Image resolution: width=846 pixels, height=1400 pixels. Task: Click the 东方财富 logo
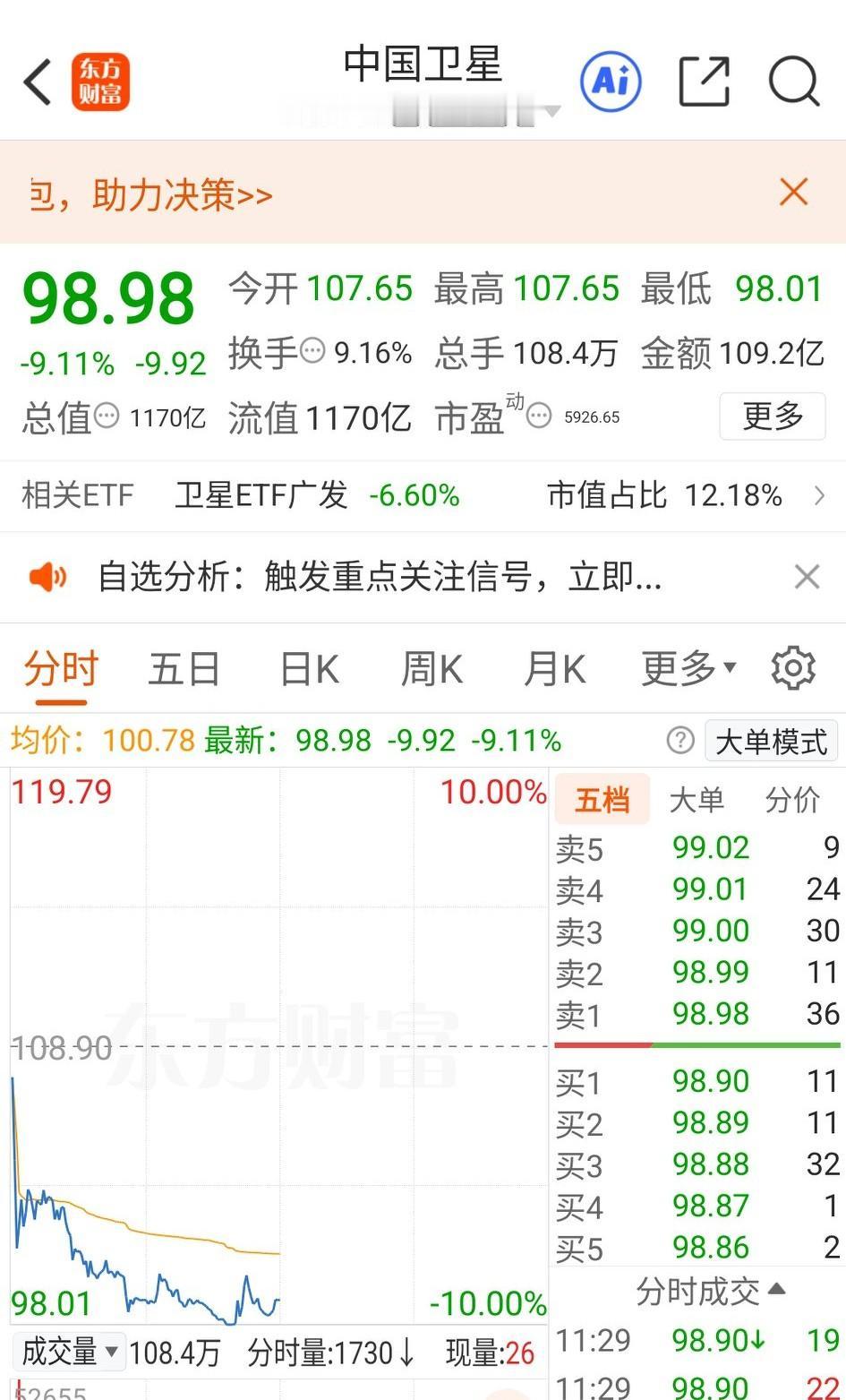click(x=101, y=81)
